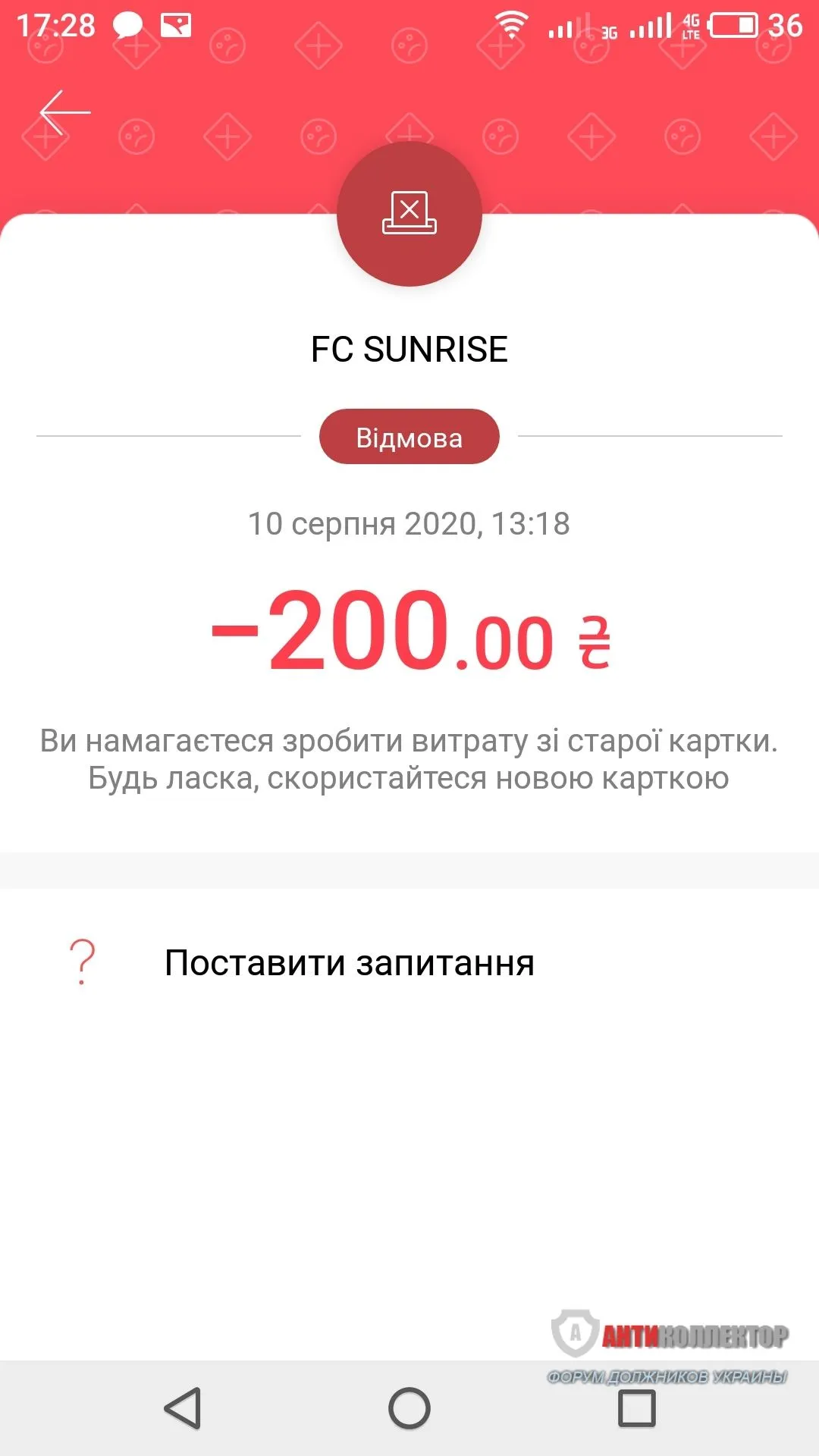
Task: Go back using the top-left arrow
Action: tap(65, 112)
